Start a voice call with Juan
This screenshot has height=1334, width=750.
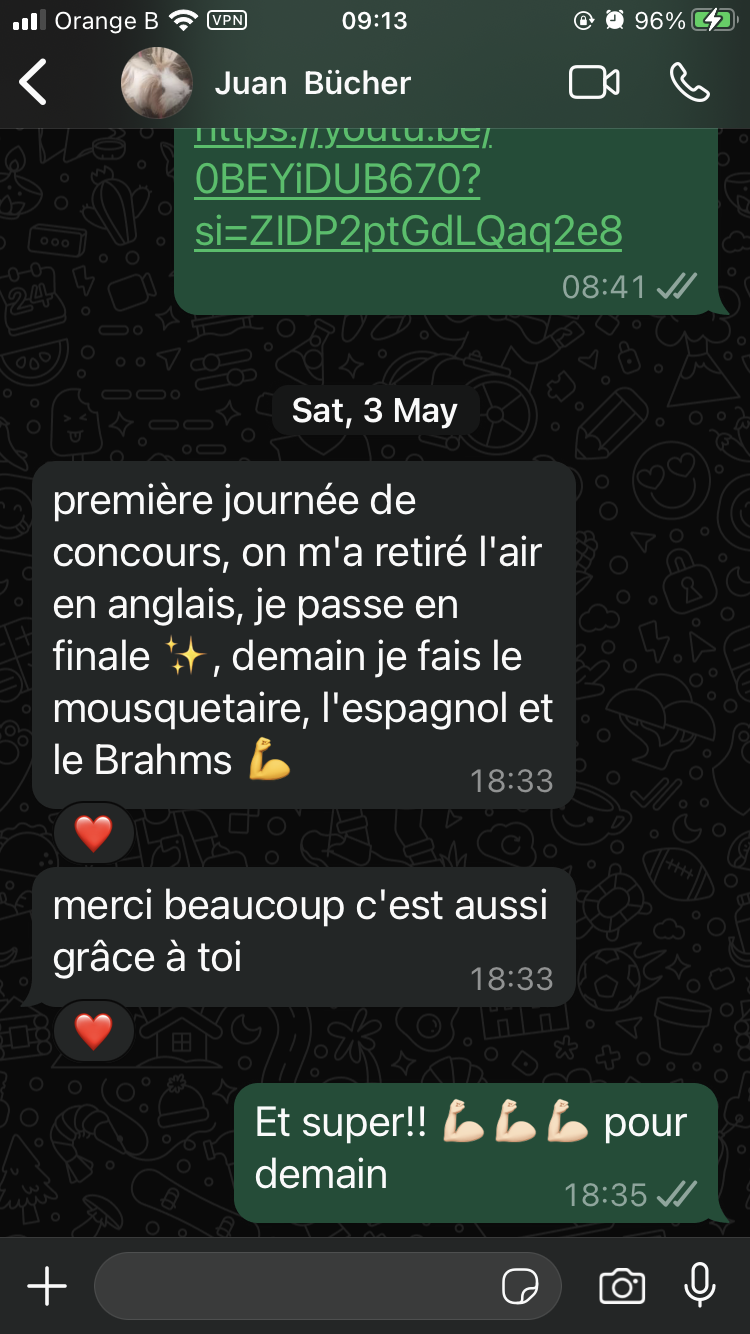[x=689, y=83]
